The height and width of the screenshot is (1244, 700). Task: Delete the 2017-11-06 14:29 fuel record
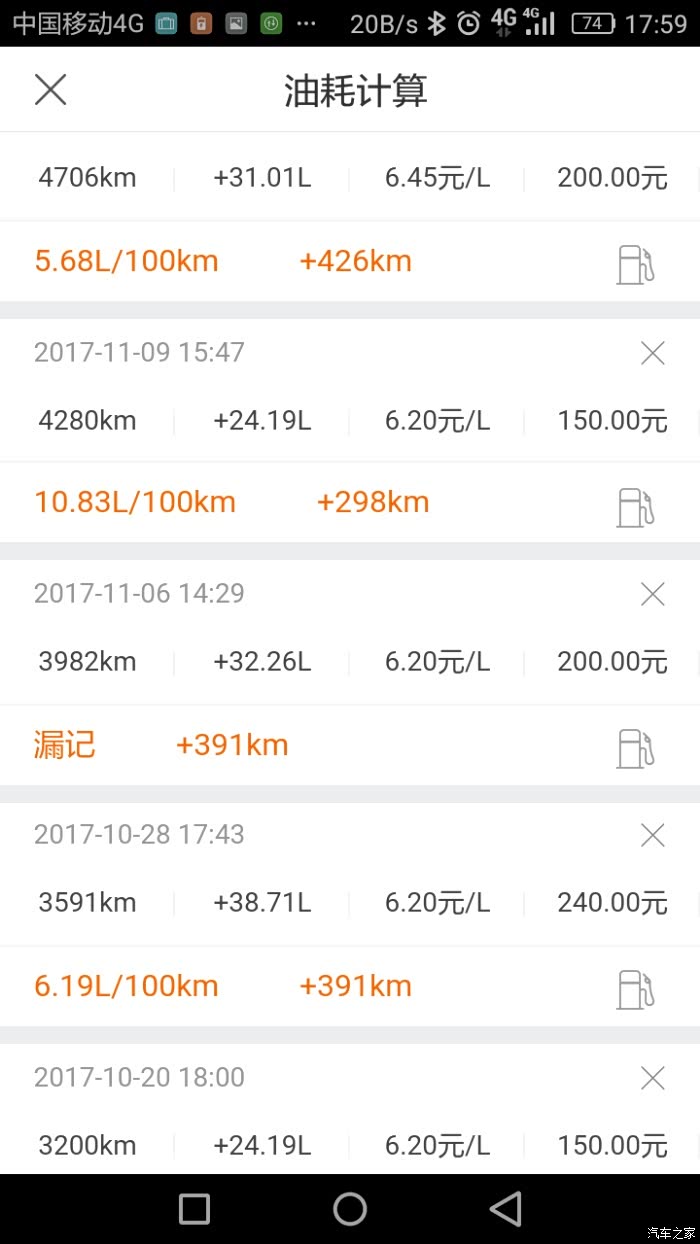pos(652,594)
